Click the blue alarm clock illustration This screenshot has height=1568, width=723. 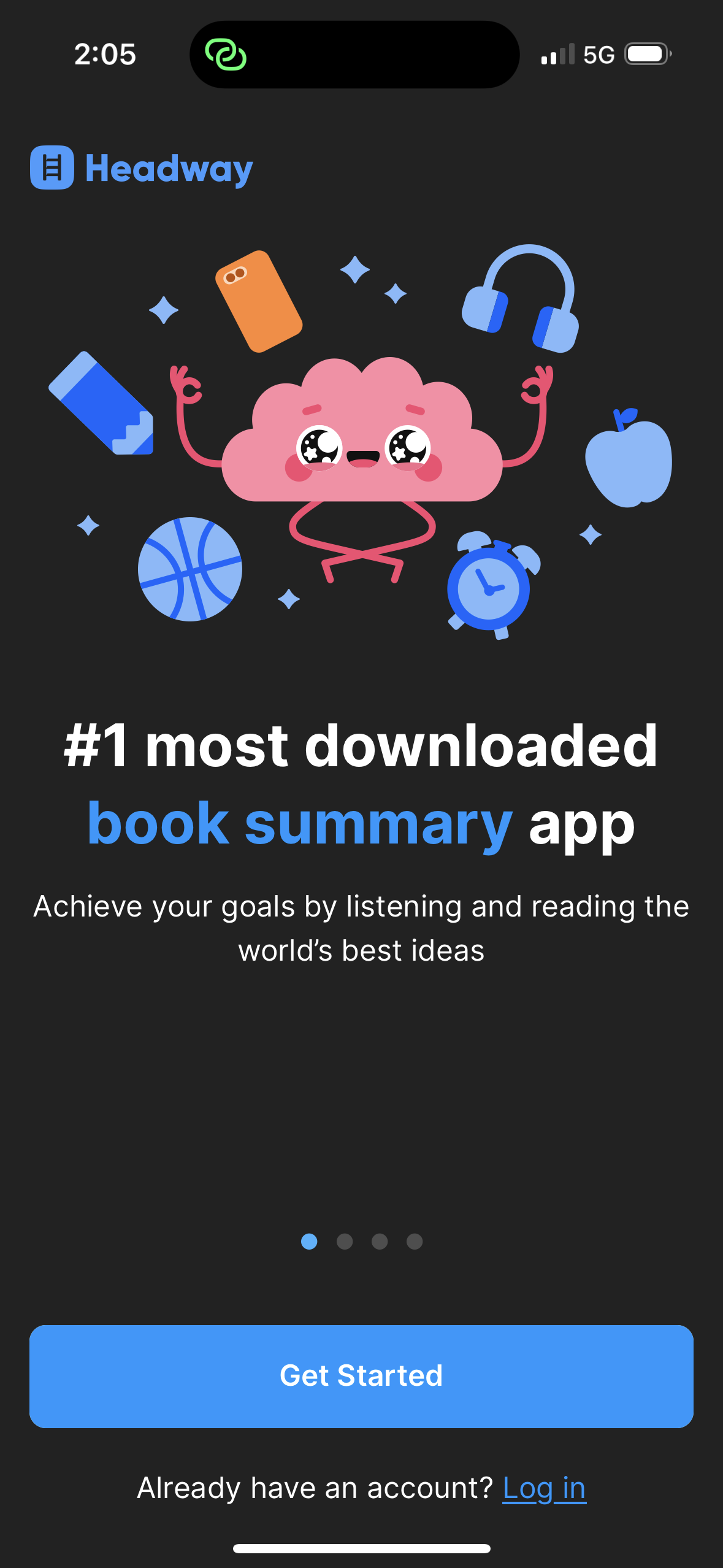click(x=488, y=589)
